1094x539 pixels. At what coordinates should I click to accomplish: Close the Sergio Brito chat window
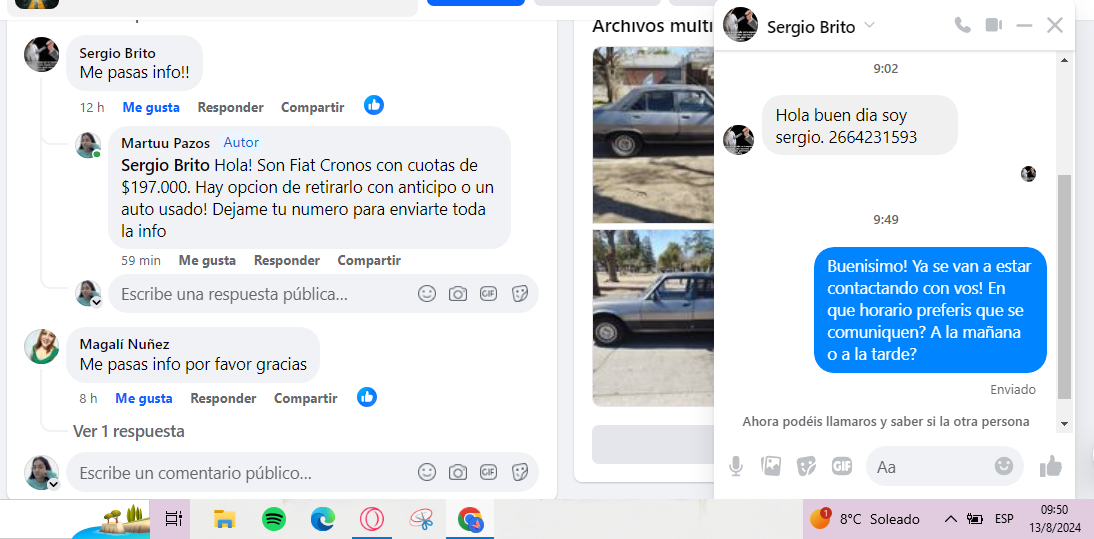(x=1054, y=26)
